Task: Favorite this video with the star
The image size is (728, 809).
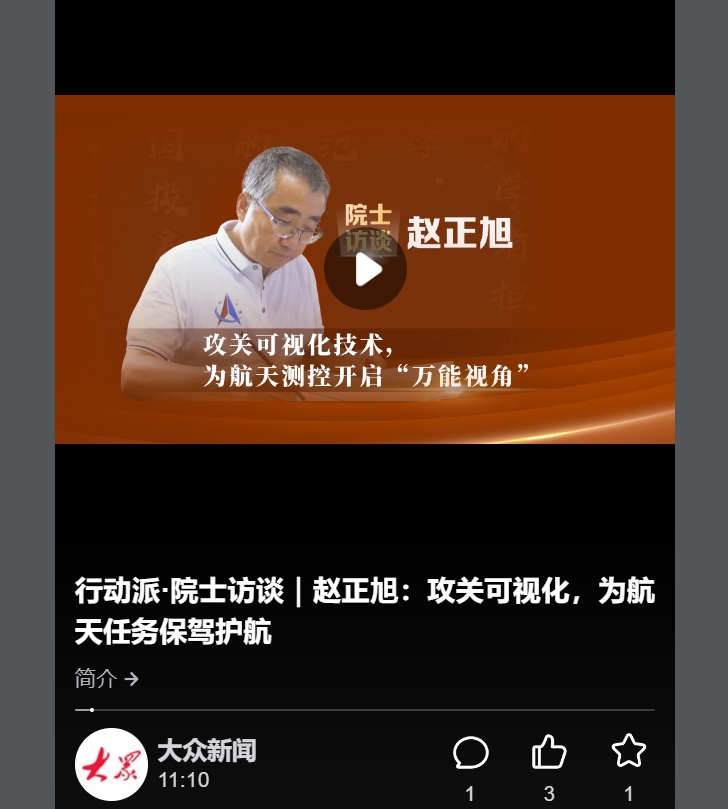Action: point(628,751)
